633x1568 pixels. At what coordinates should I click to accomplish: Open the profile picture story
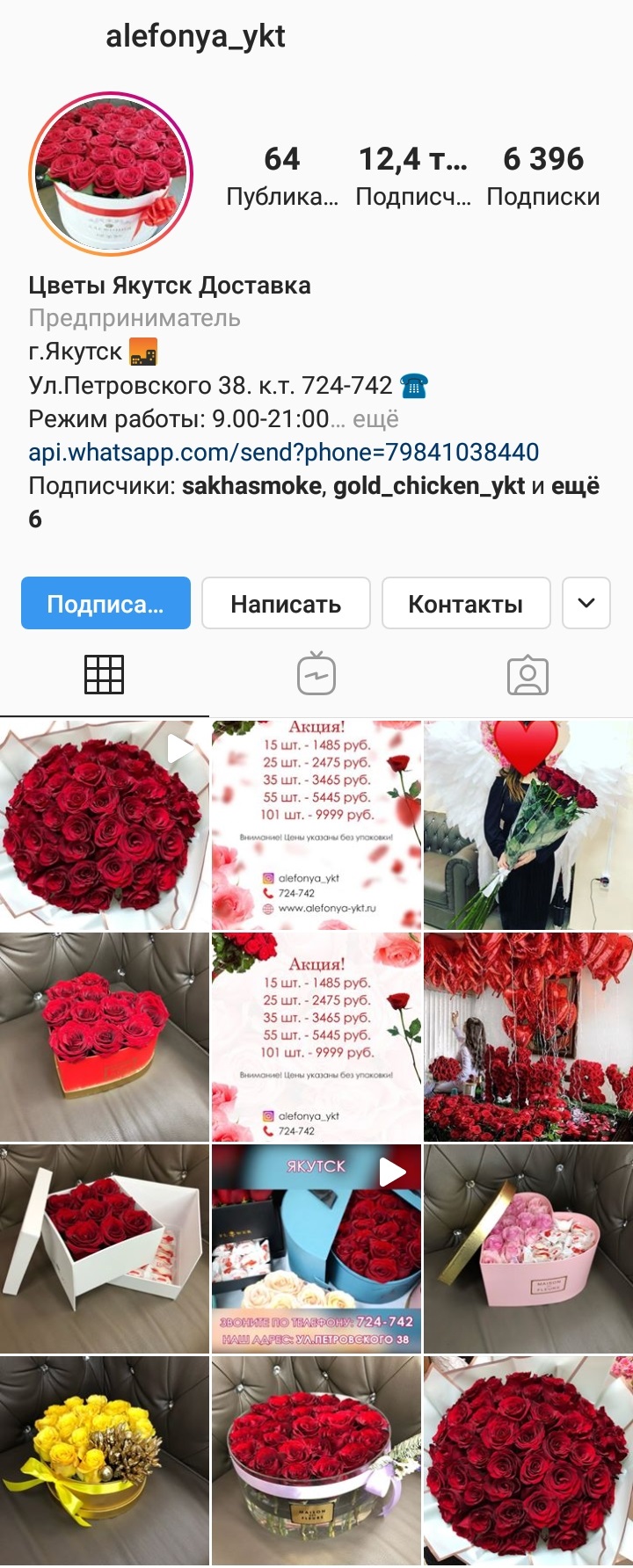point(111,174)
